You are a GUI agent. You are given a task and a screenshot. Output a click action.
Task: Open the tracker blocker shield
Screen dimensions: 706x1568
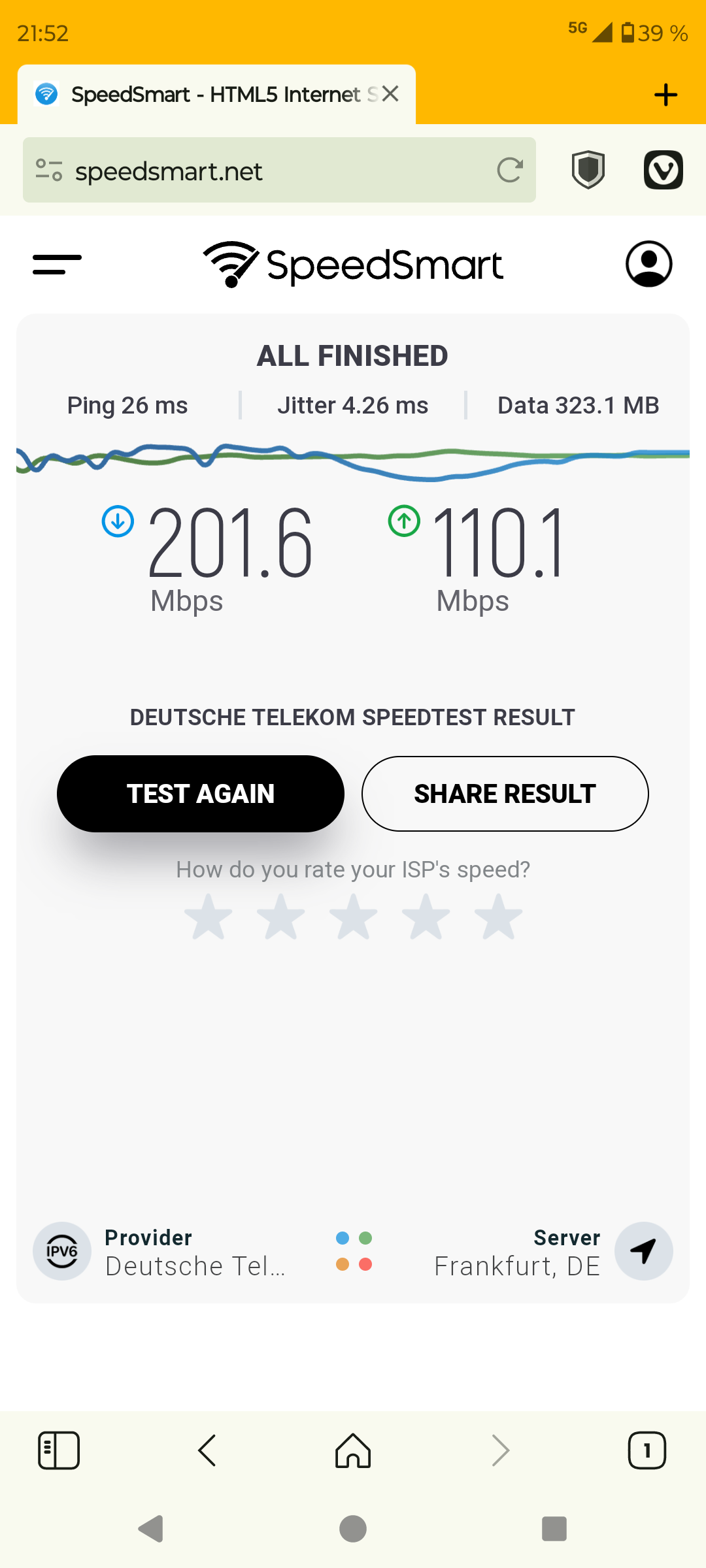[588, 170]
